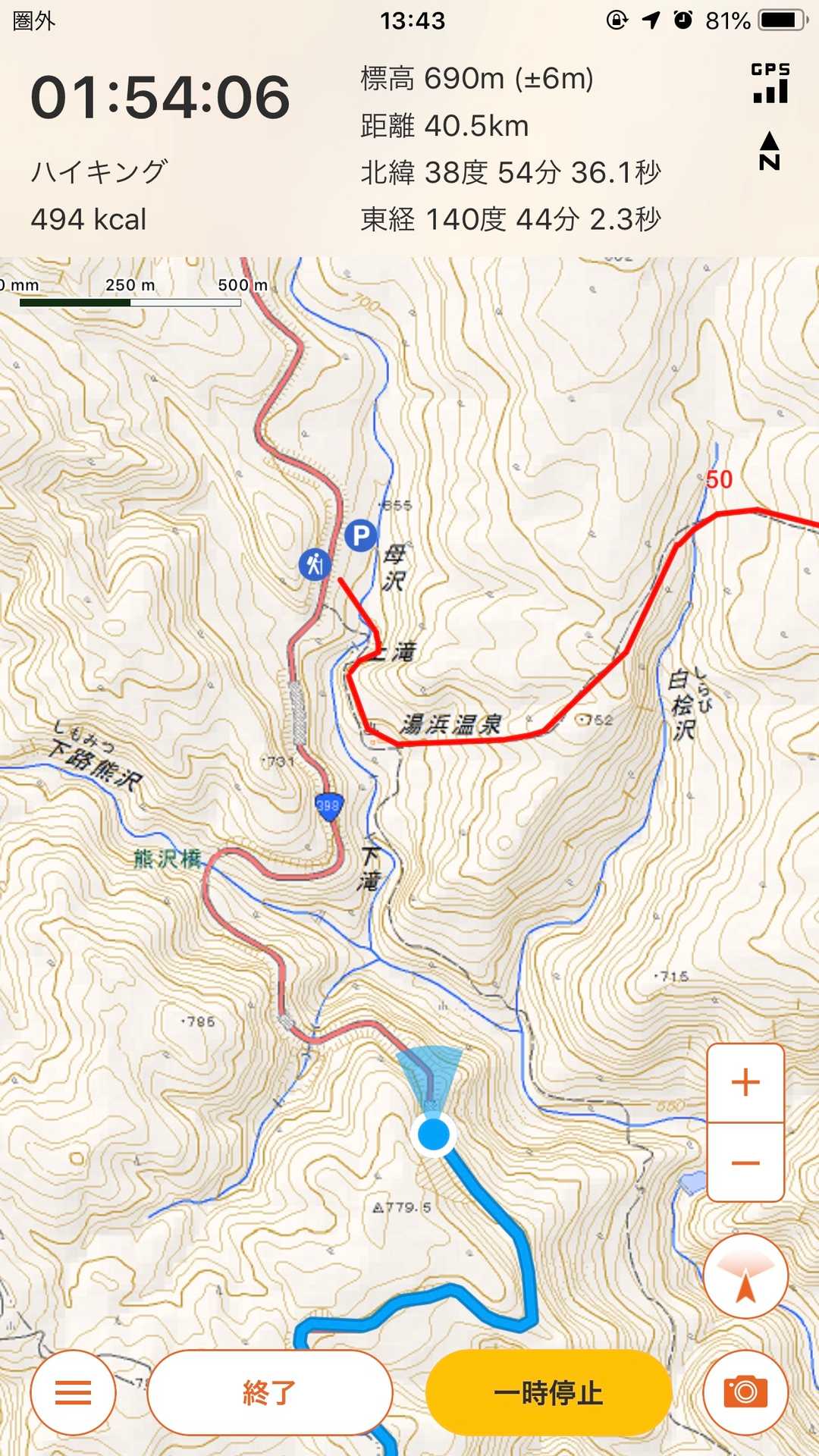Open the camera to take a photo
The image size is (819, 1456).
pyautogui.click(x=745, y=1392)
